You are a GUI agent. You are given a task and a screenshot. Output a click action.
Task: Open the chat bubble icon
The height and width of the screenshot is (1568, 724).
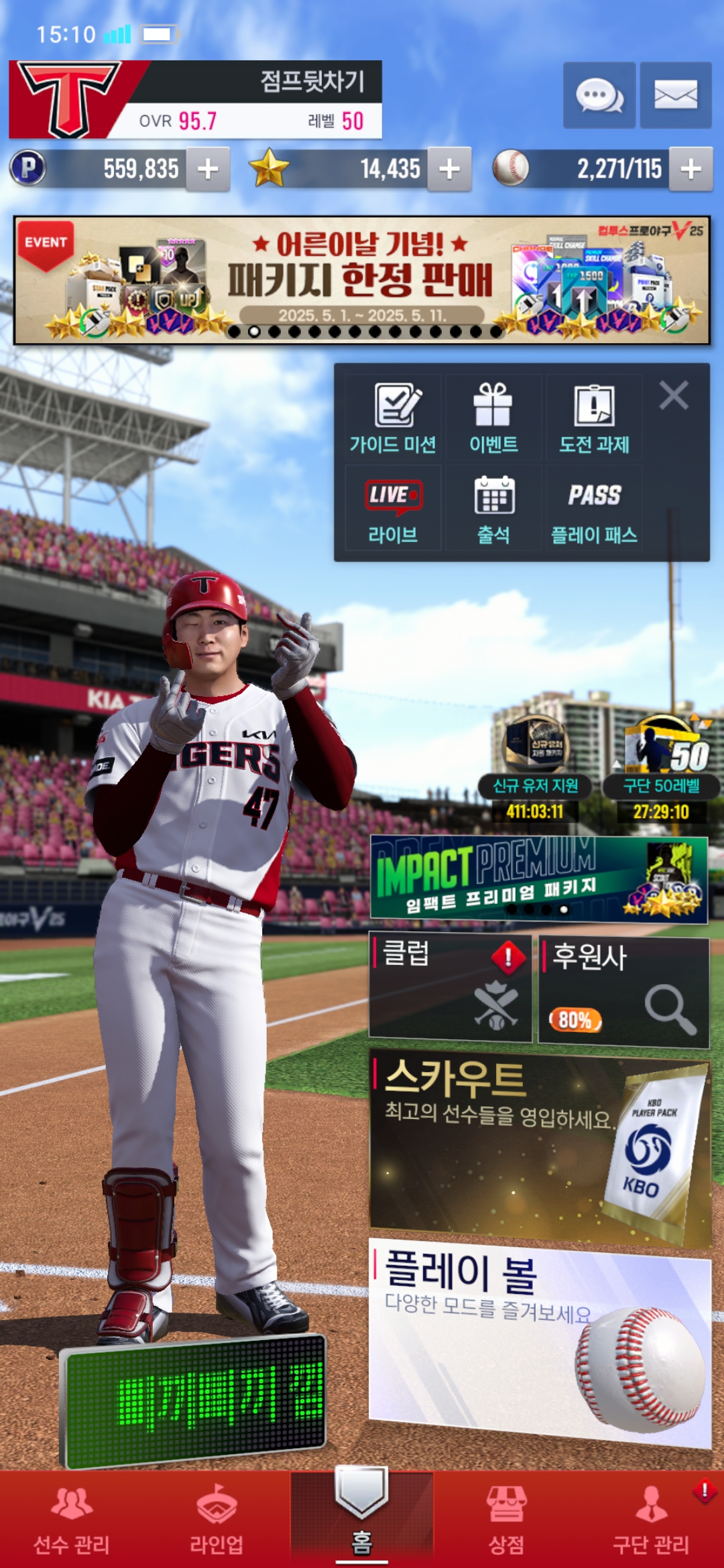click(x=599, y=95)
